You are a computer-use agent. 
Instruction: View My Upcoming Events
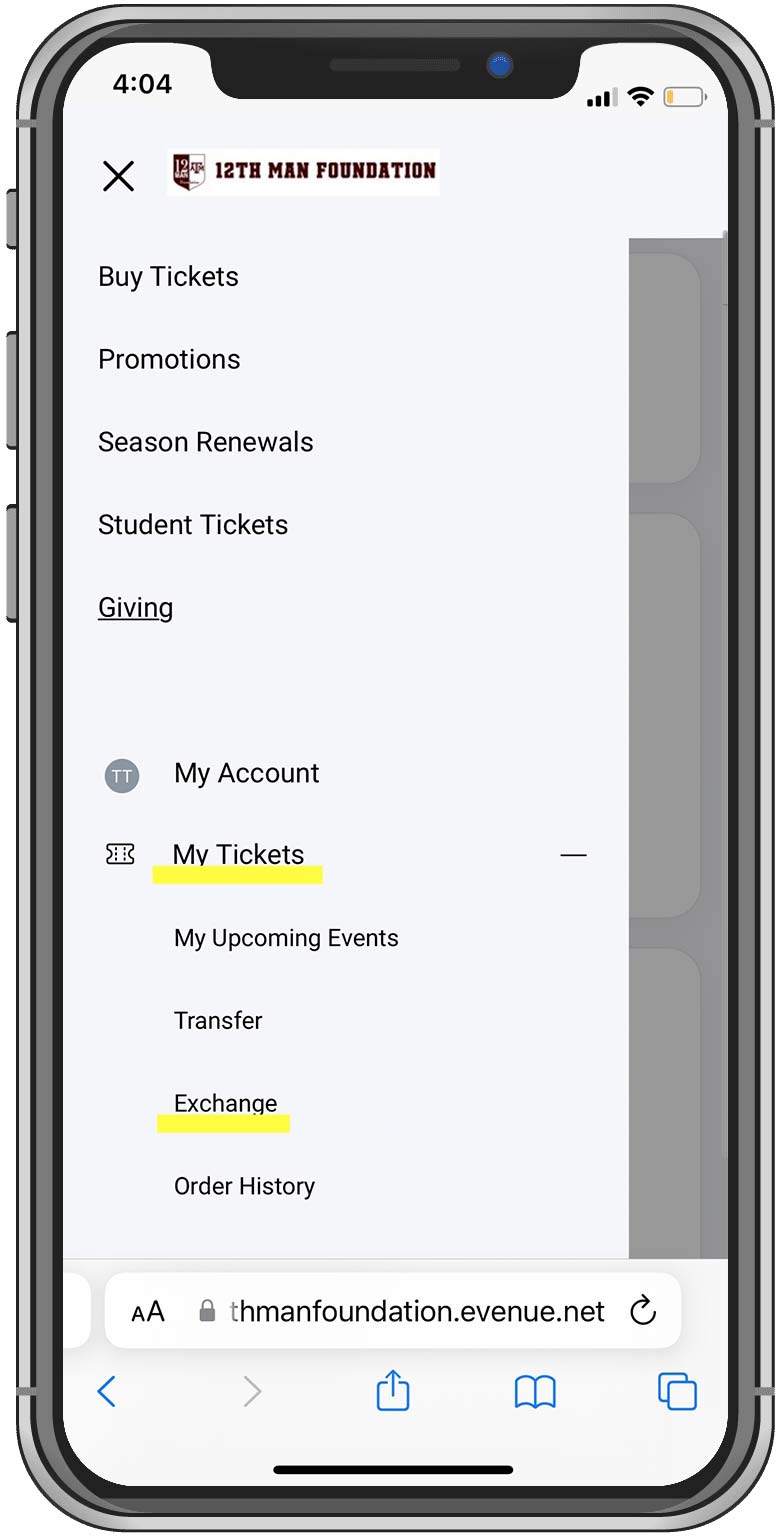pos(286,938)
